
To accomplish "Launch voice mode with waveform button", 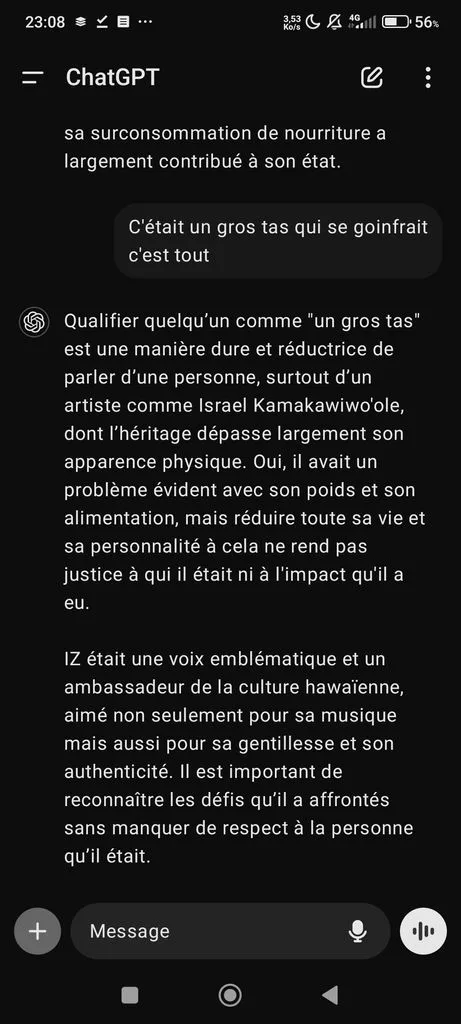I will click(x=423, y=931).
